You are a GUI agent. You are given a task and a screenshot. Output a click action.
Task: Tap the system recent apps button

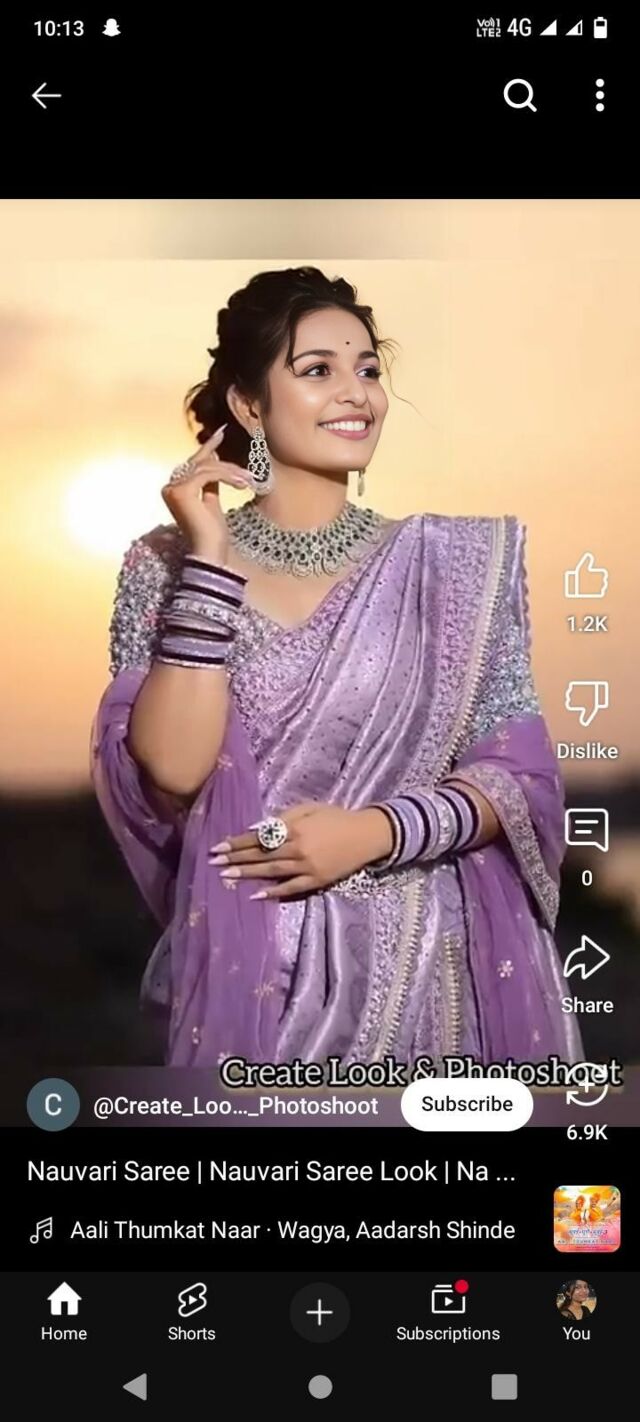coord(504,1386)
